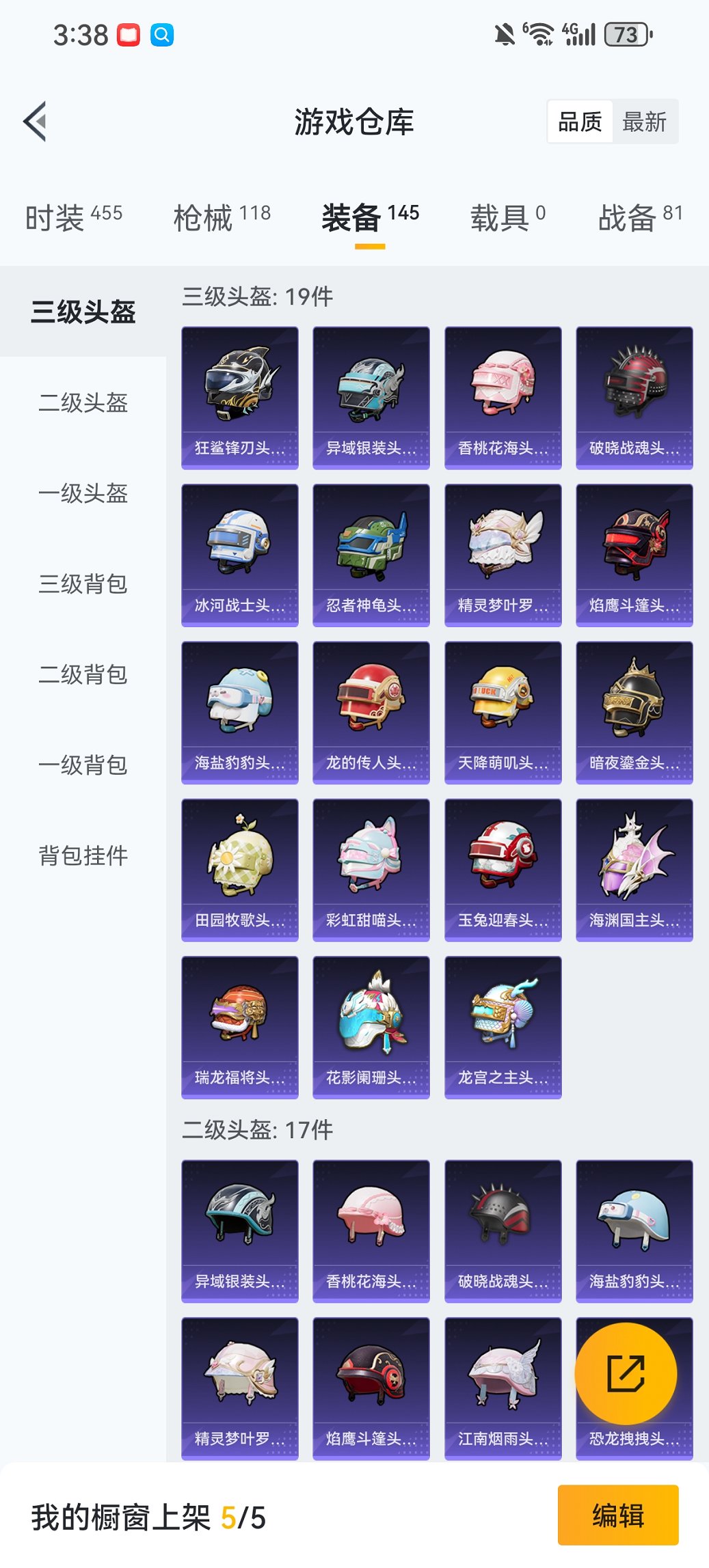Switch to the 时装 tab
Screen dimensions: 709x1568
point(74,217)
